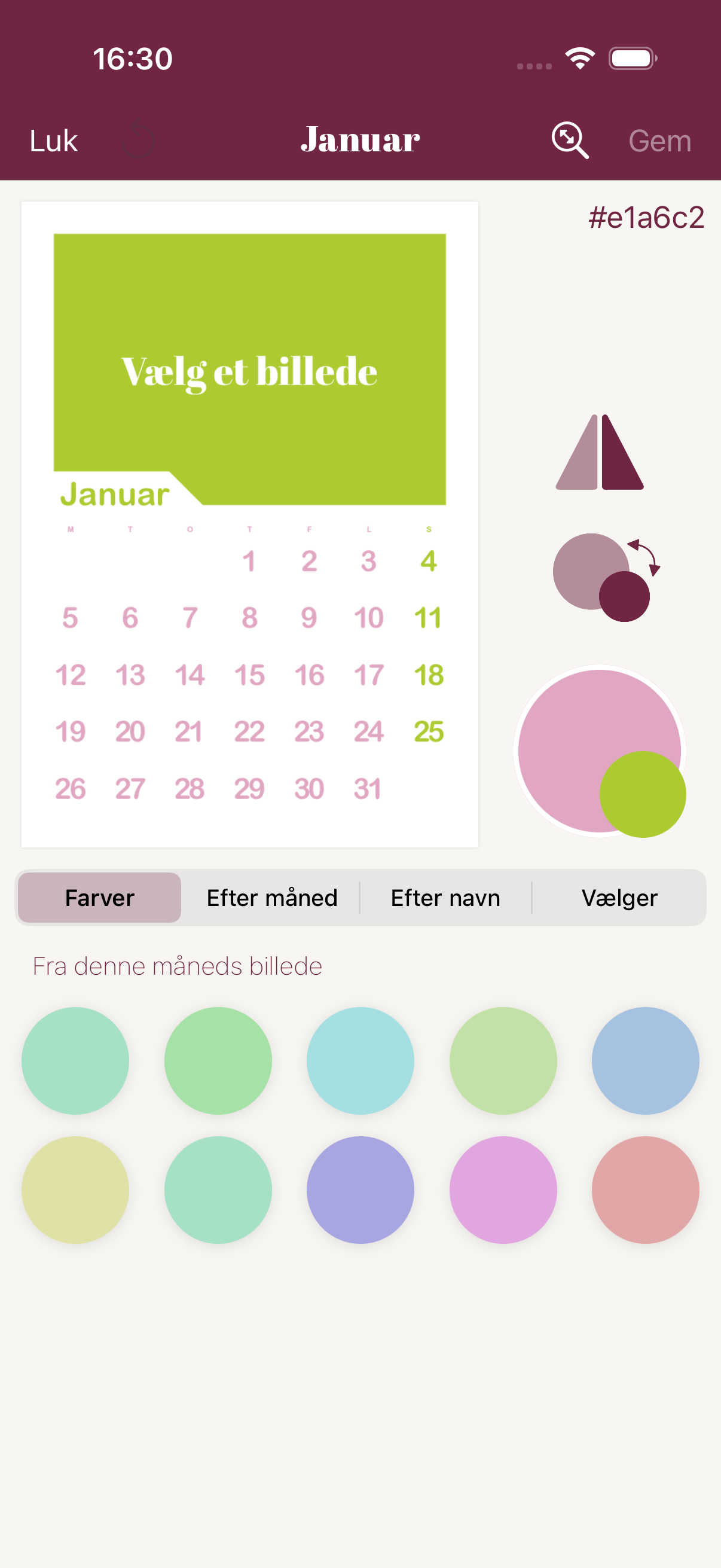Save the calendar with Gem
The image size is (721, 1568).
[659, 140]
